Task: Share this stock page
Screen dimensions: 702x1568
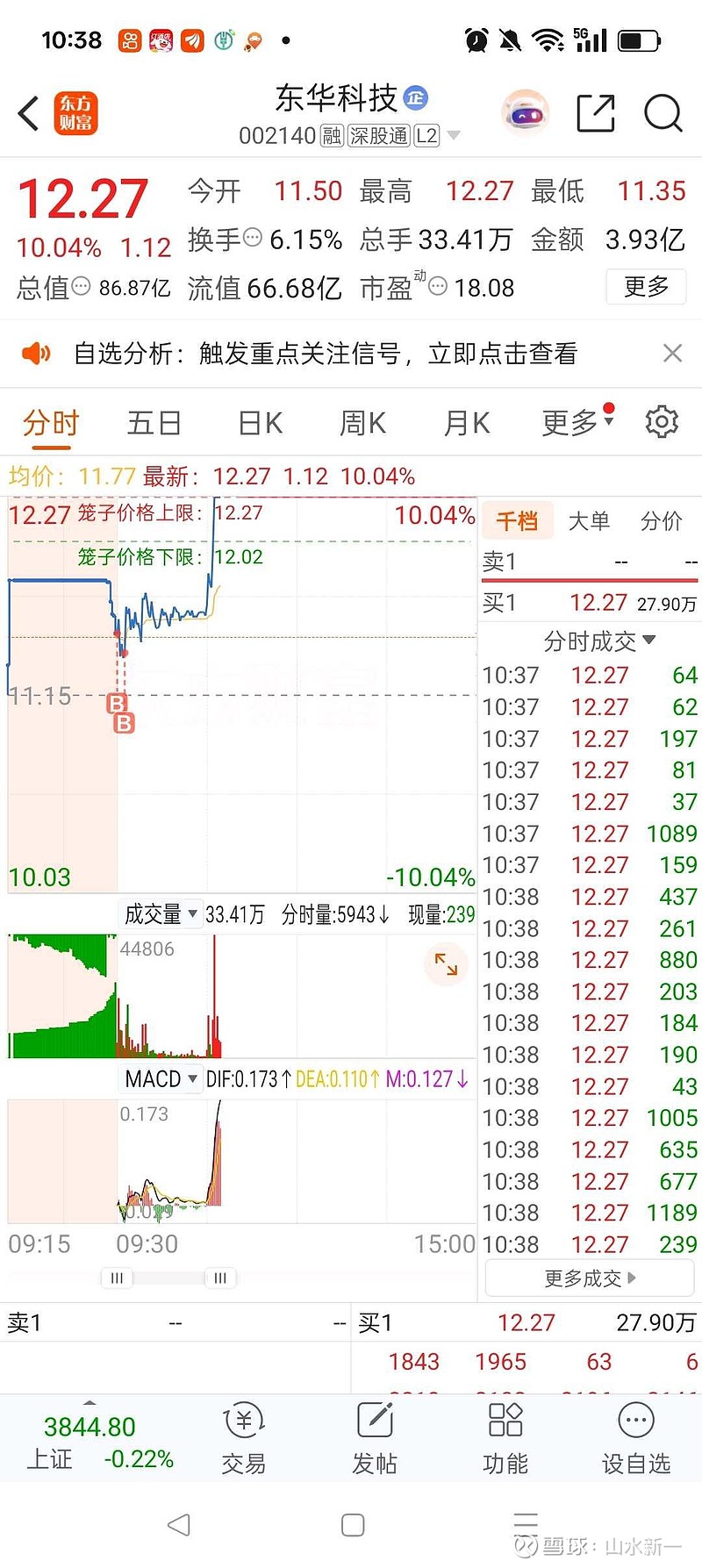Action: coord(595,113)
